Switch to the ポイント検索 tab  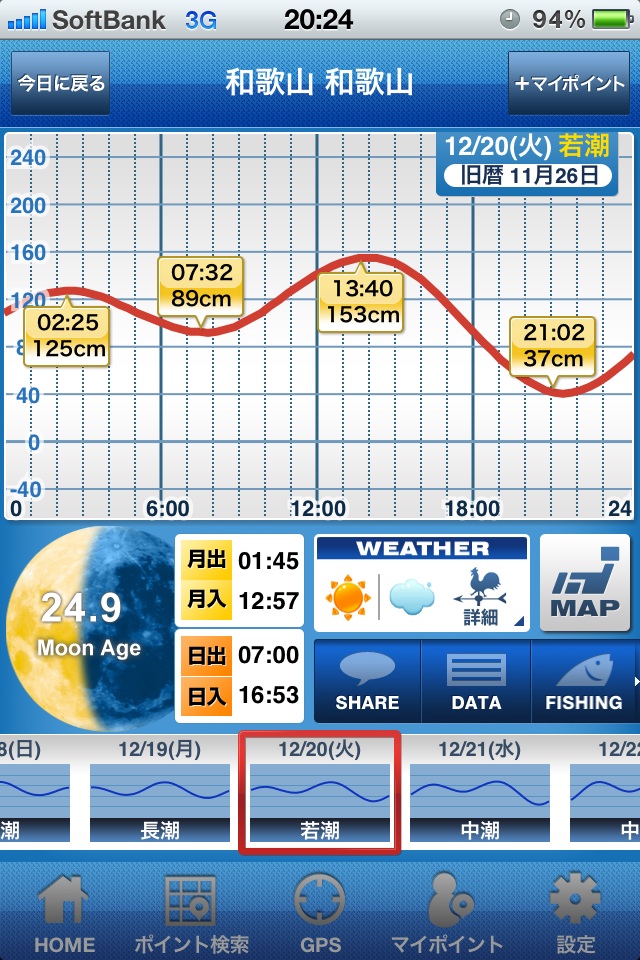click(x=191, y=910)
